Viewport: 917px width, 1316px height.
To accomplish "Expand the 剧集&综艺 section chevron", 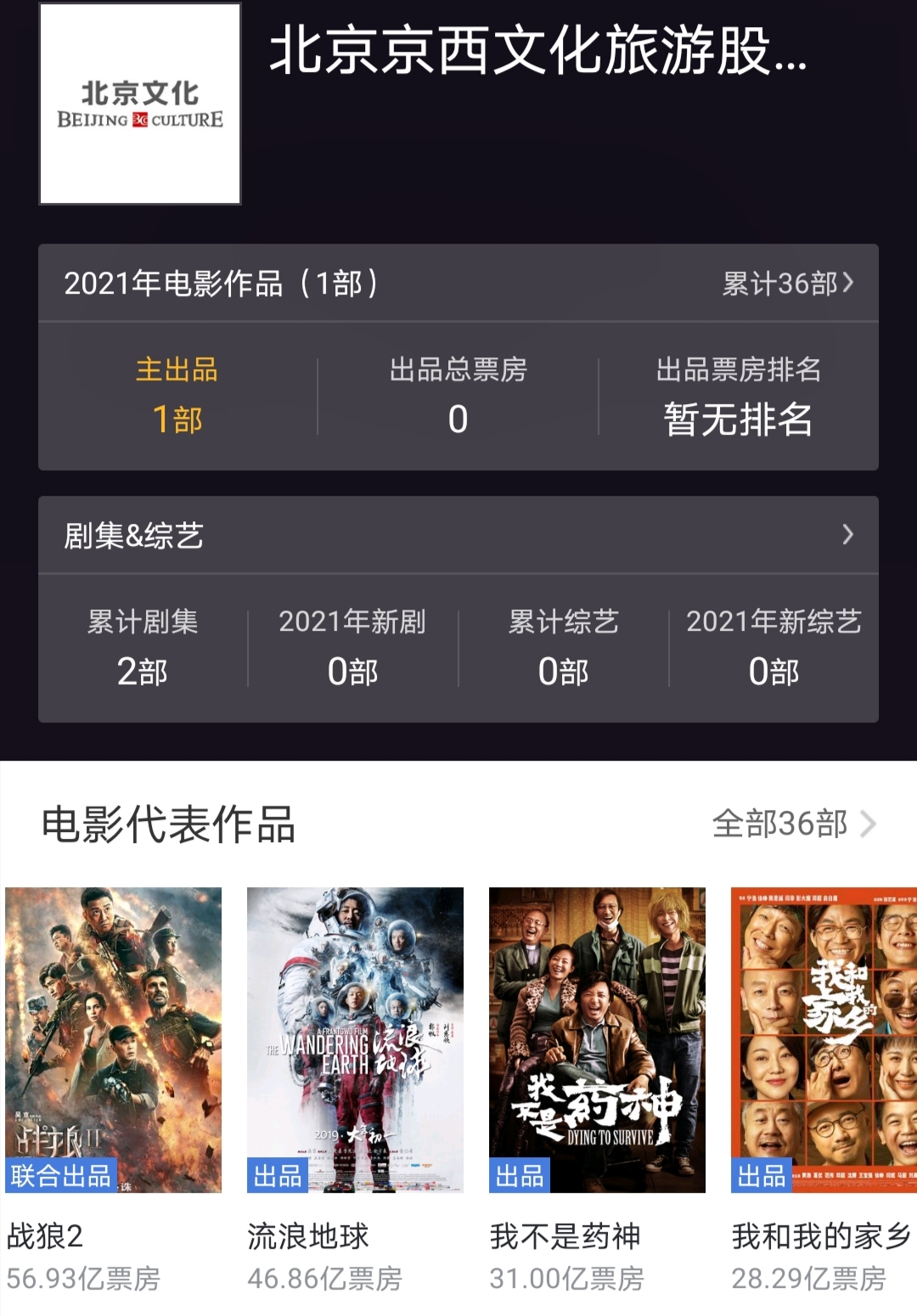I will (x=845, y=535).
